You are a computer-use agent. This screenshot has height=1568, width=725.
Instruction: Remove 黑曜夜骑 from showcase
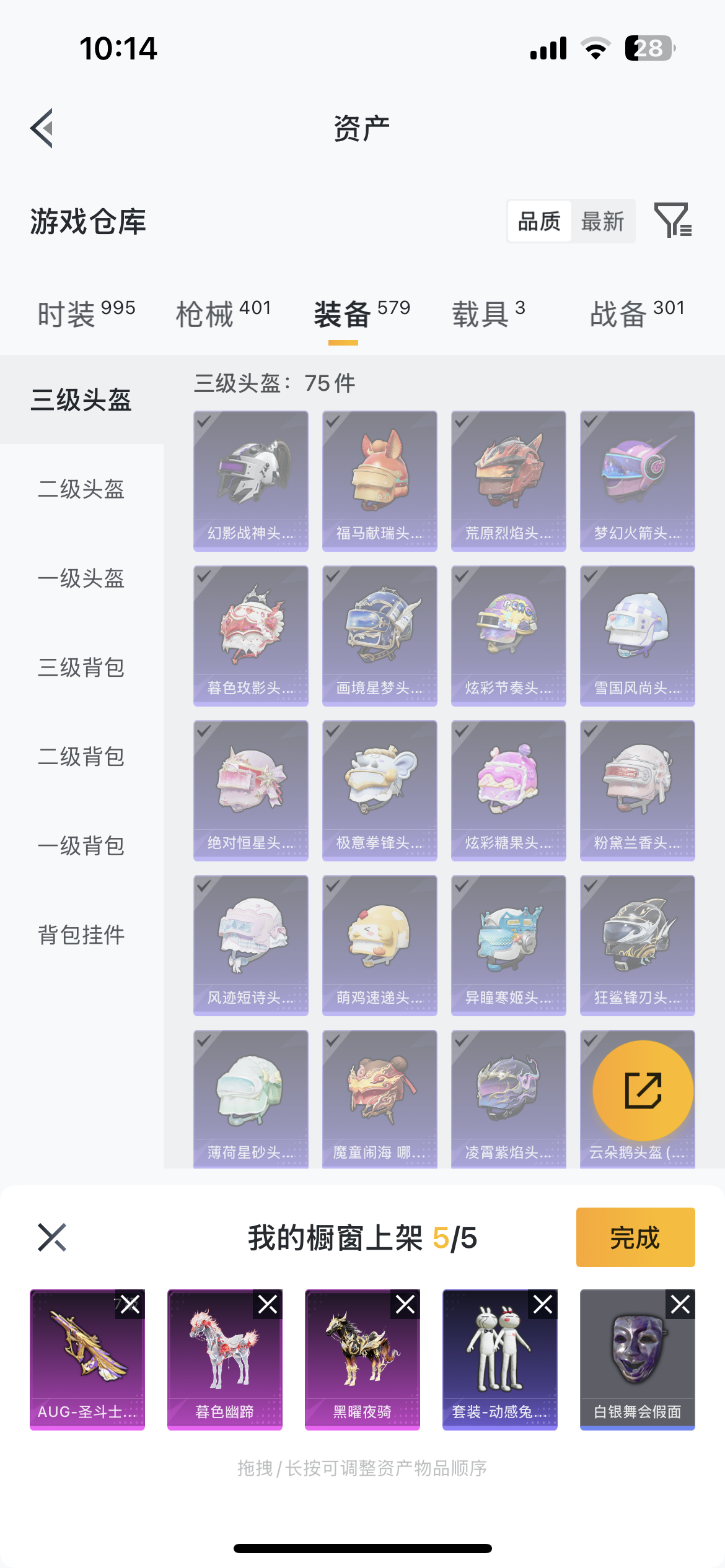click(x=405, y=1304)
